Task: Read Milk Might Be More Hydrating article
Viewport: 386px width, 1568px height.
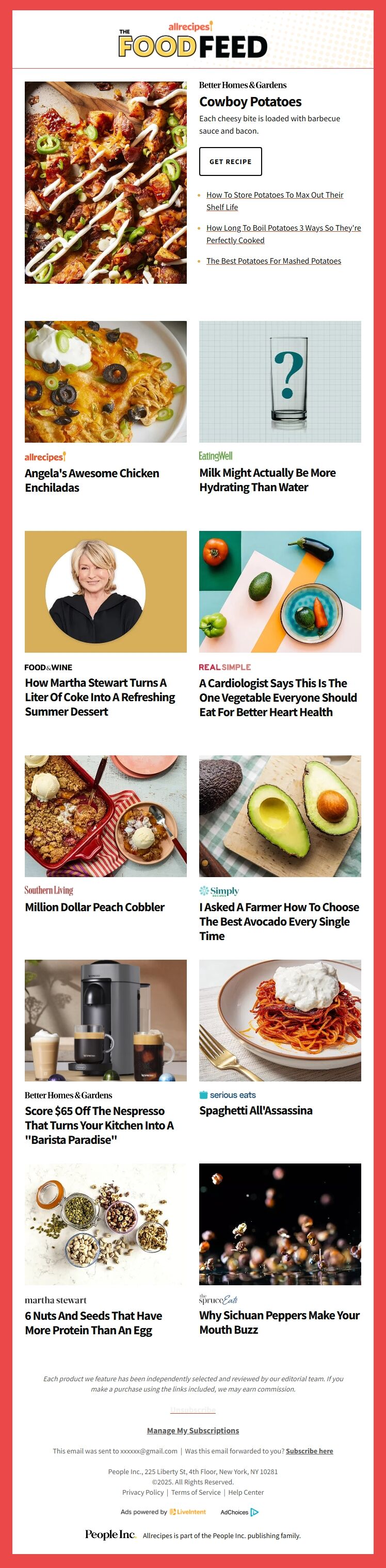Action: tap(267, 480)
